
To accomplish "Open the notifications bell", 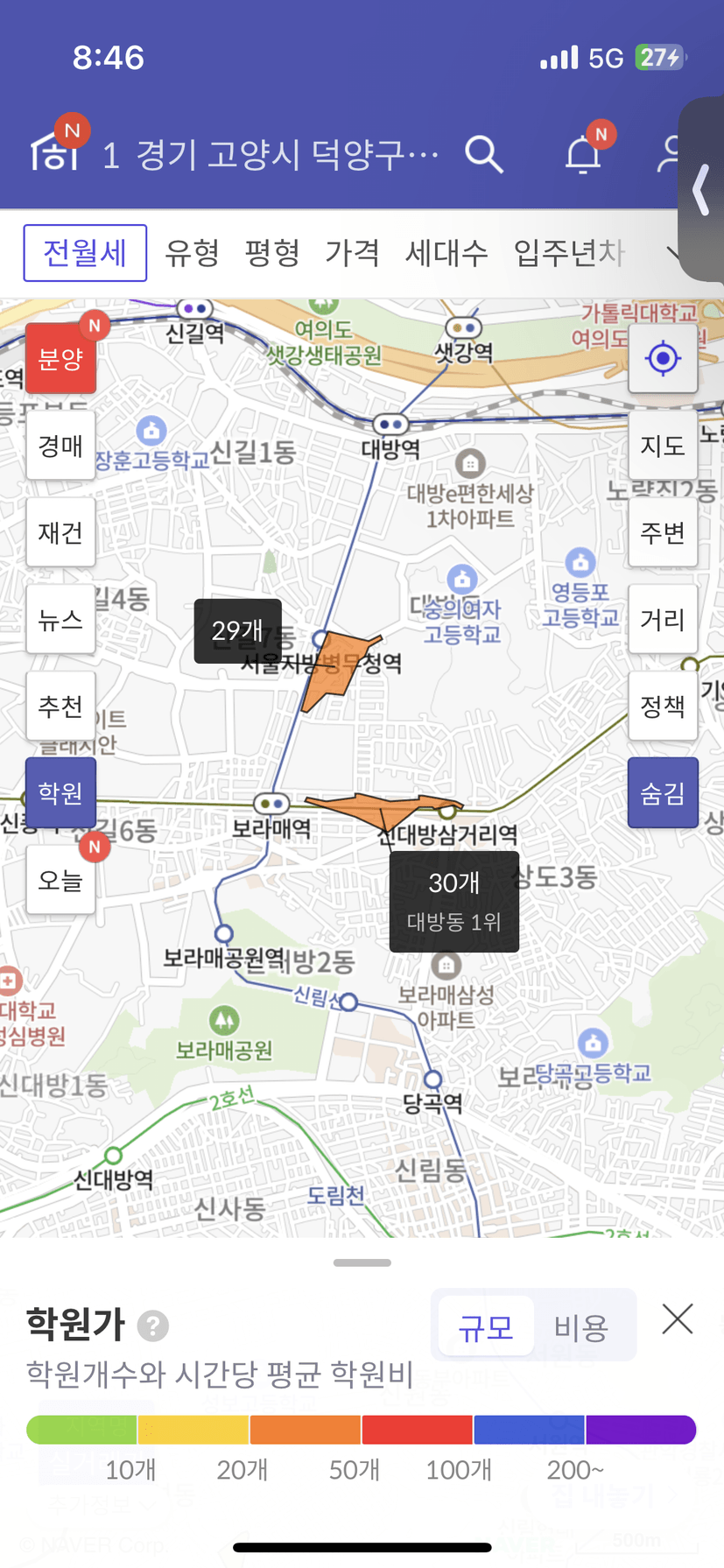I will tap(583, 155).
